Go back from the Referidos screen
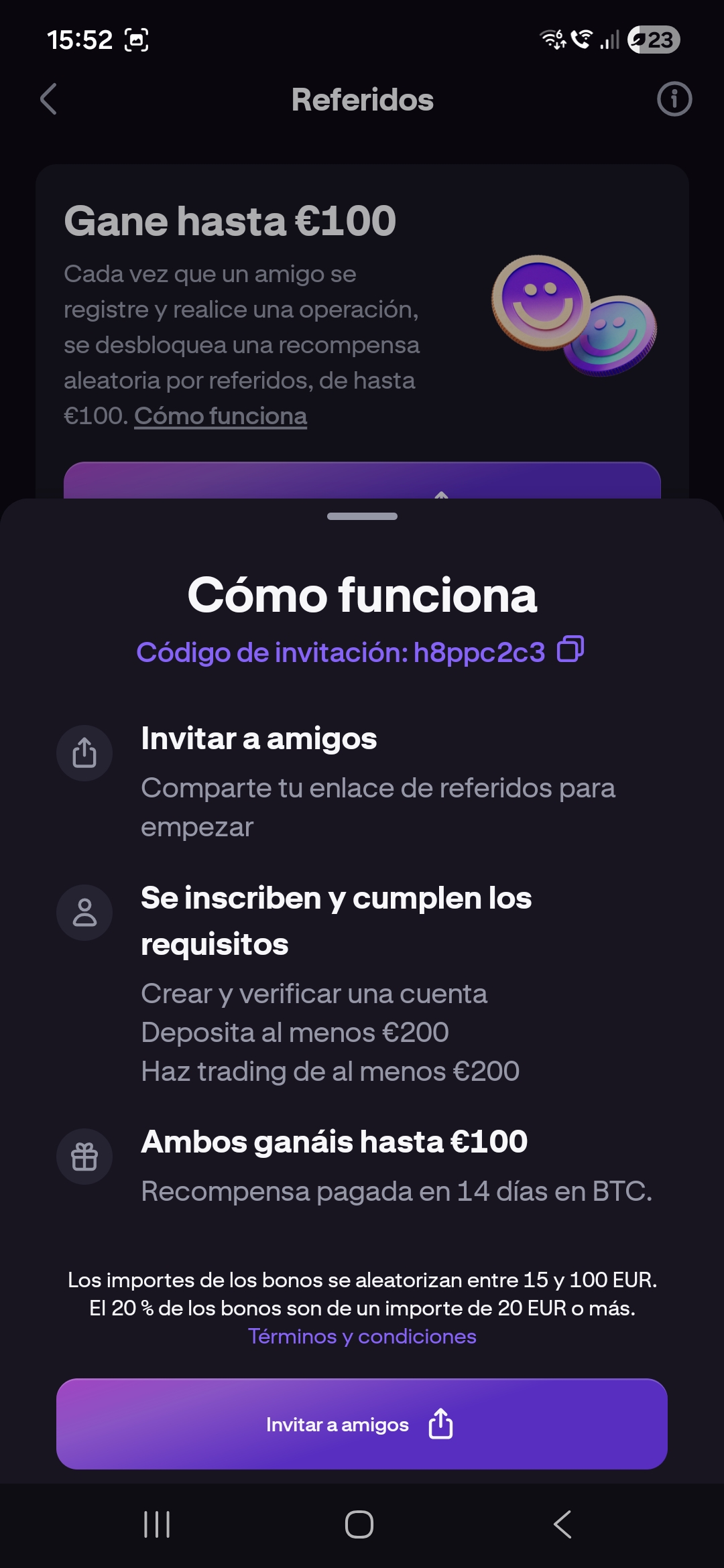 [x=49, y=100]
